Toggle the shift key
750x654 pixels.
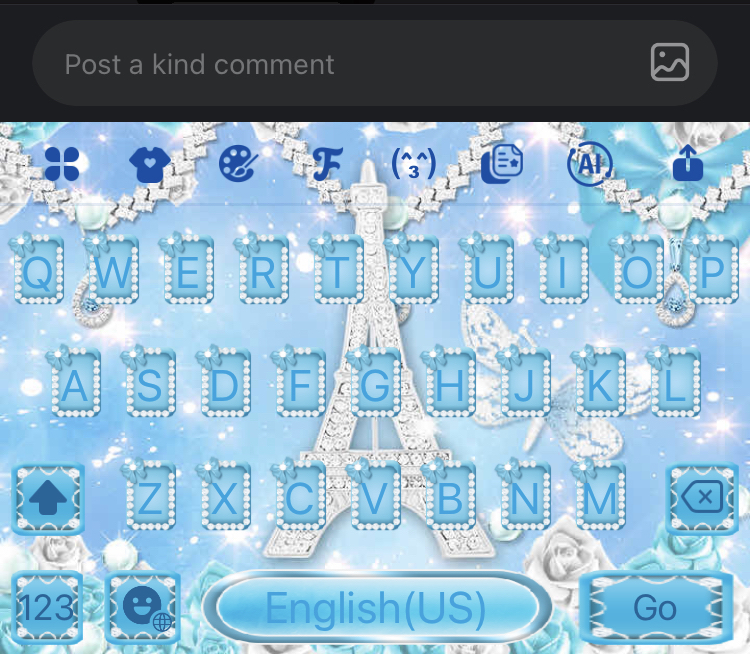click(x=48, y=499)
